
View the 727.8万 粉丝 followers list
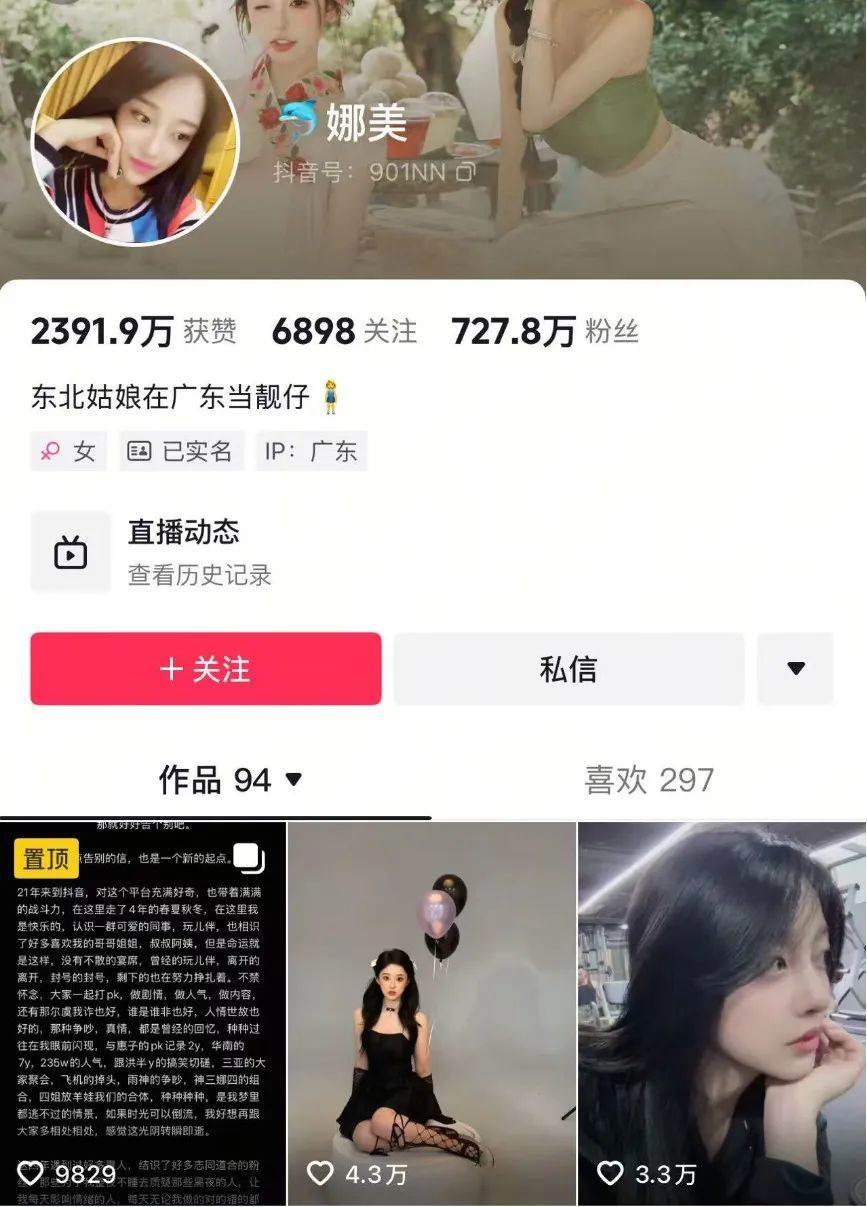coord(545,331)
